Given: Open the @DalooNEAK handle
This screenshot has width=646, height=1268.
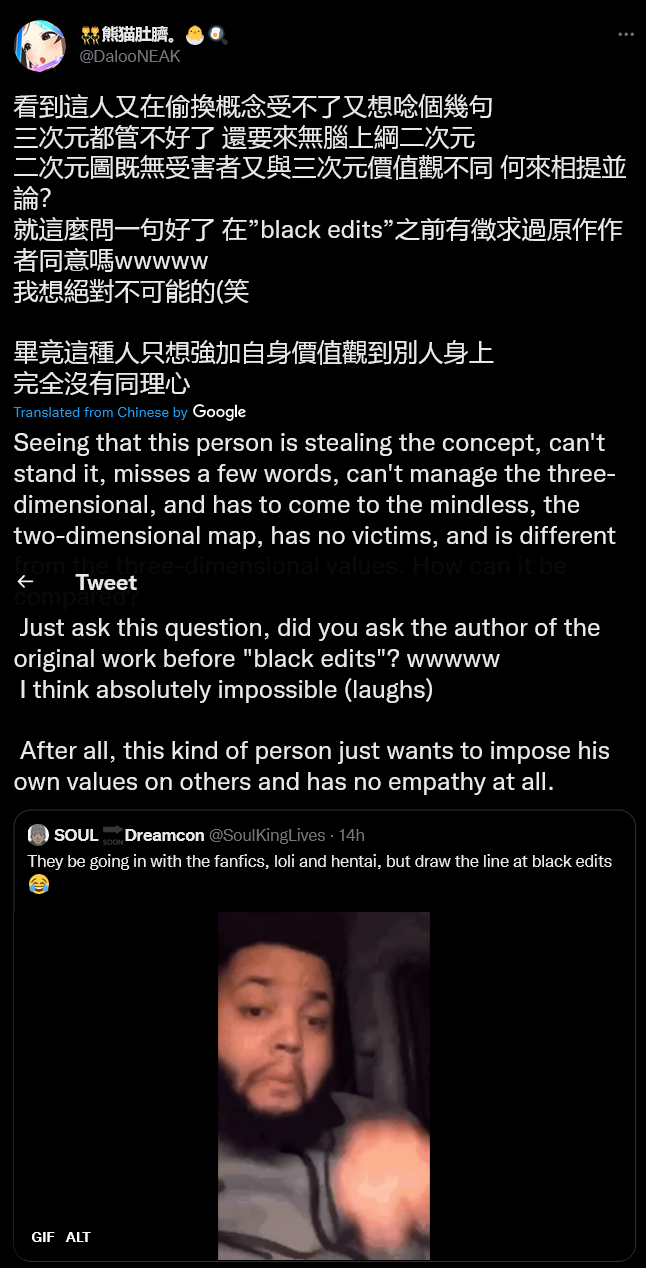Looking at the screenshot, I should [x=130, y=57].
